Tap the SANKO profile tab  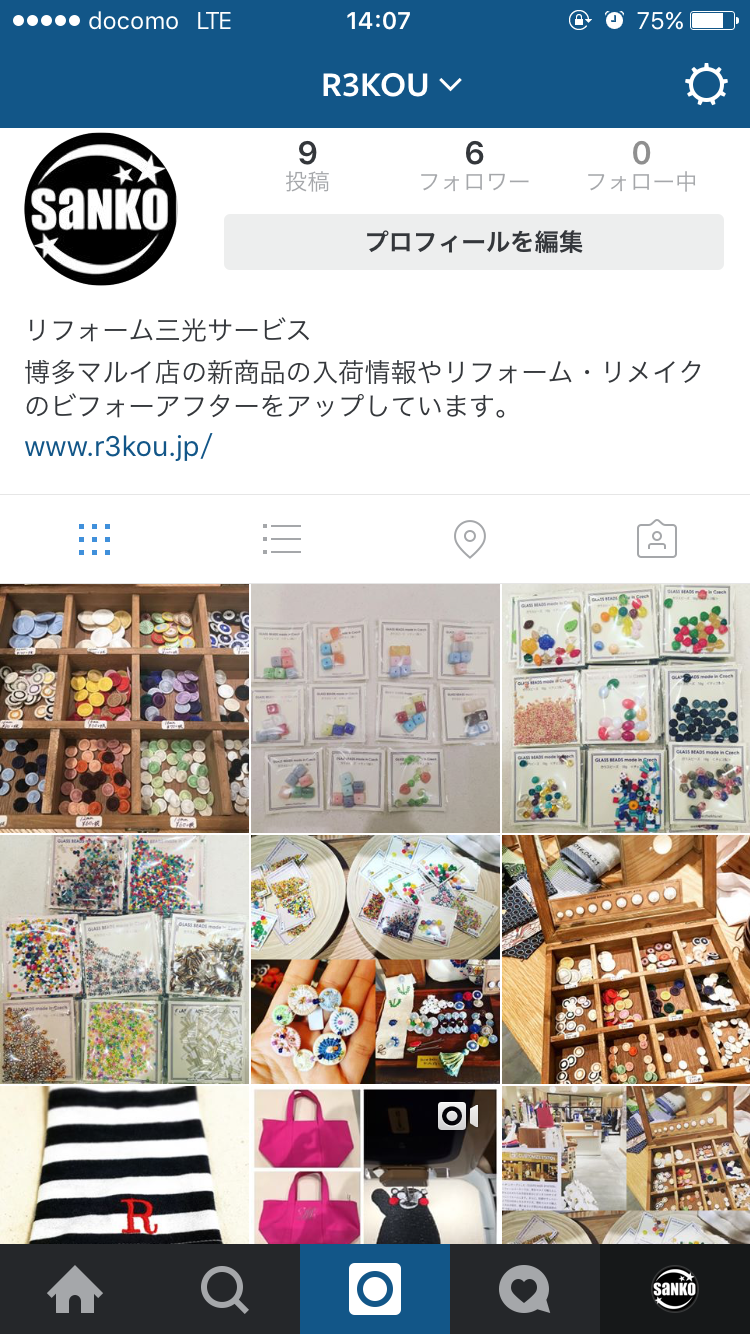pyautogui.click(x=675, y=1290)
